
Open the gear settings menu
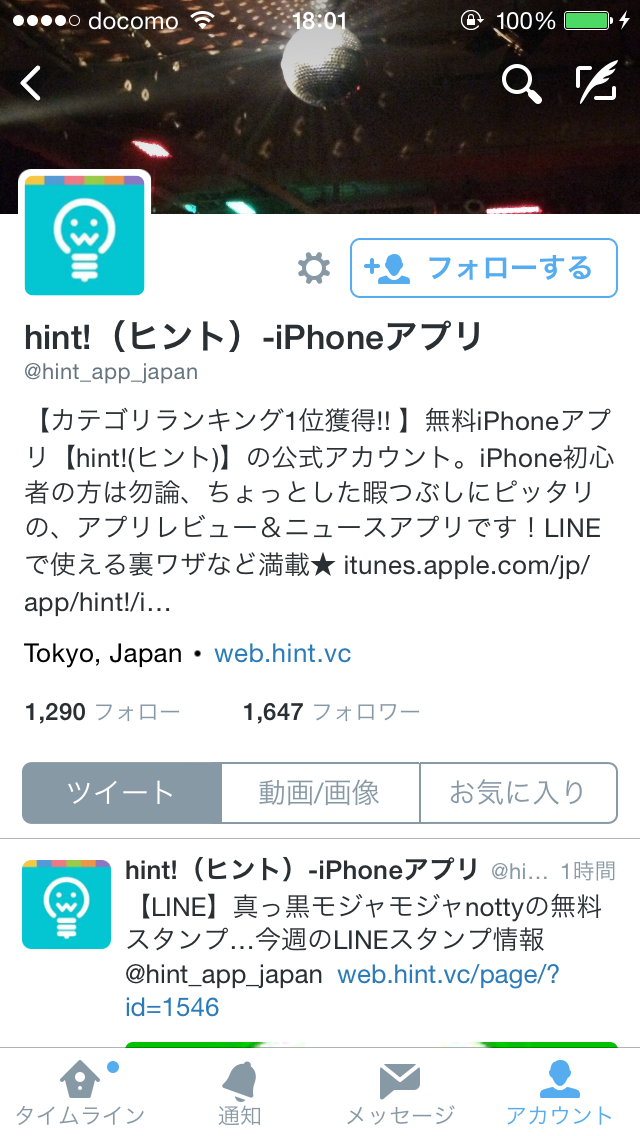(314, 268)
